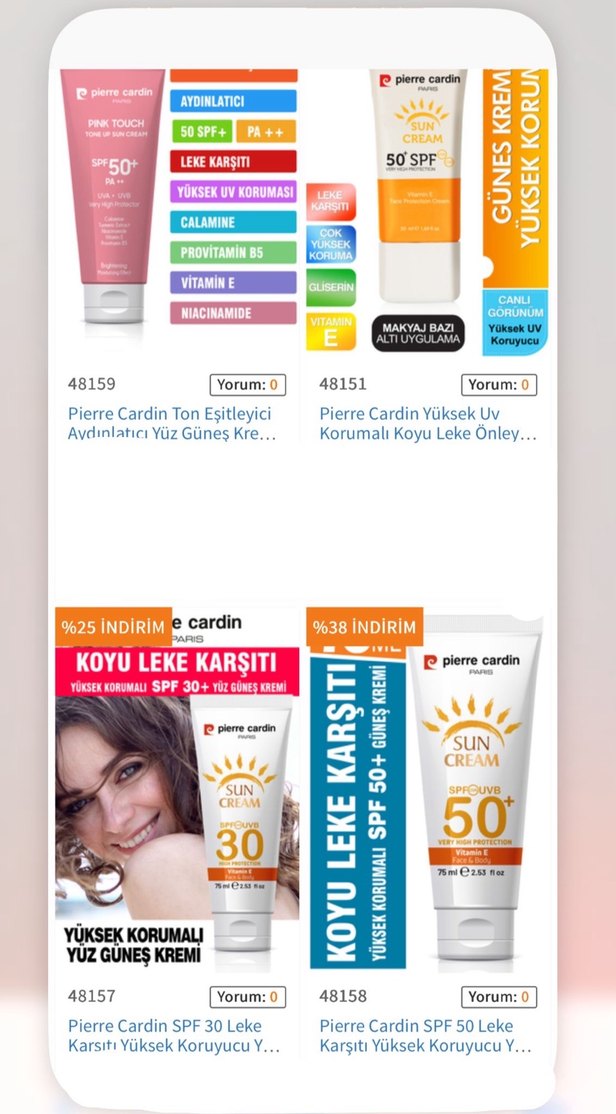Viewport: 616px width, 1114px height.
Task: Open the Pink Touch sun cream product image
Action: point(177,210)
